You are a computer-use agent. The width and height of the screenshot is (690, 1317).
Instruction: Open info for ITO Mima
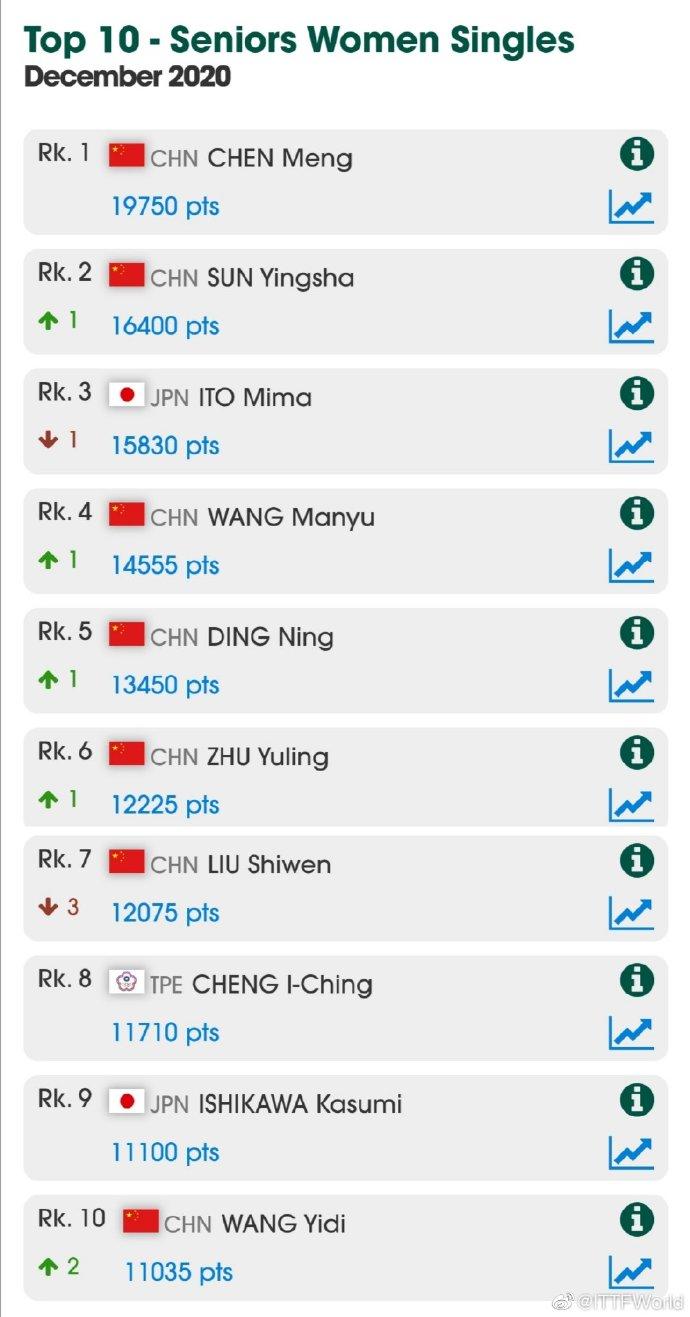[x=636, y=393]
